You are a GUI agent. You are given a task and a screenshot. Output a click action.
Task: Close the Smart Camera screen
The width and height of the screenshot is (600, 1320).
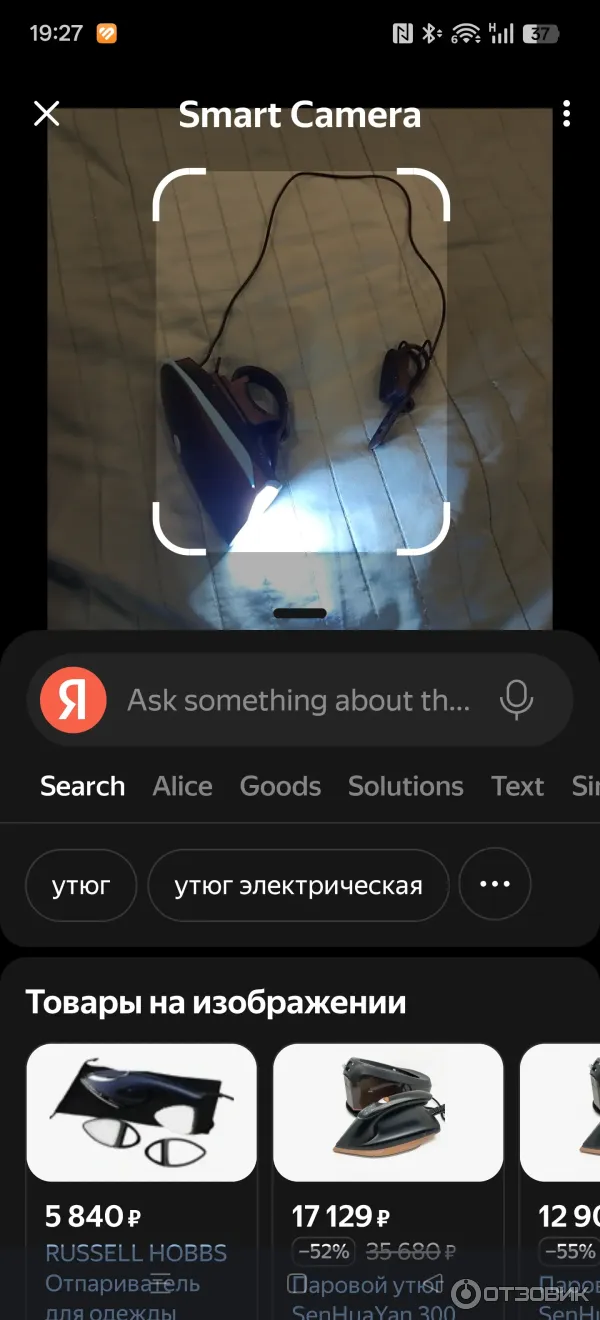click(x=46, y=114)
